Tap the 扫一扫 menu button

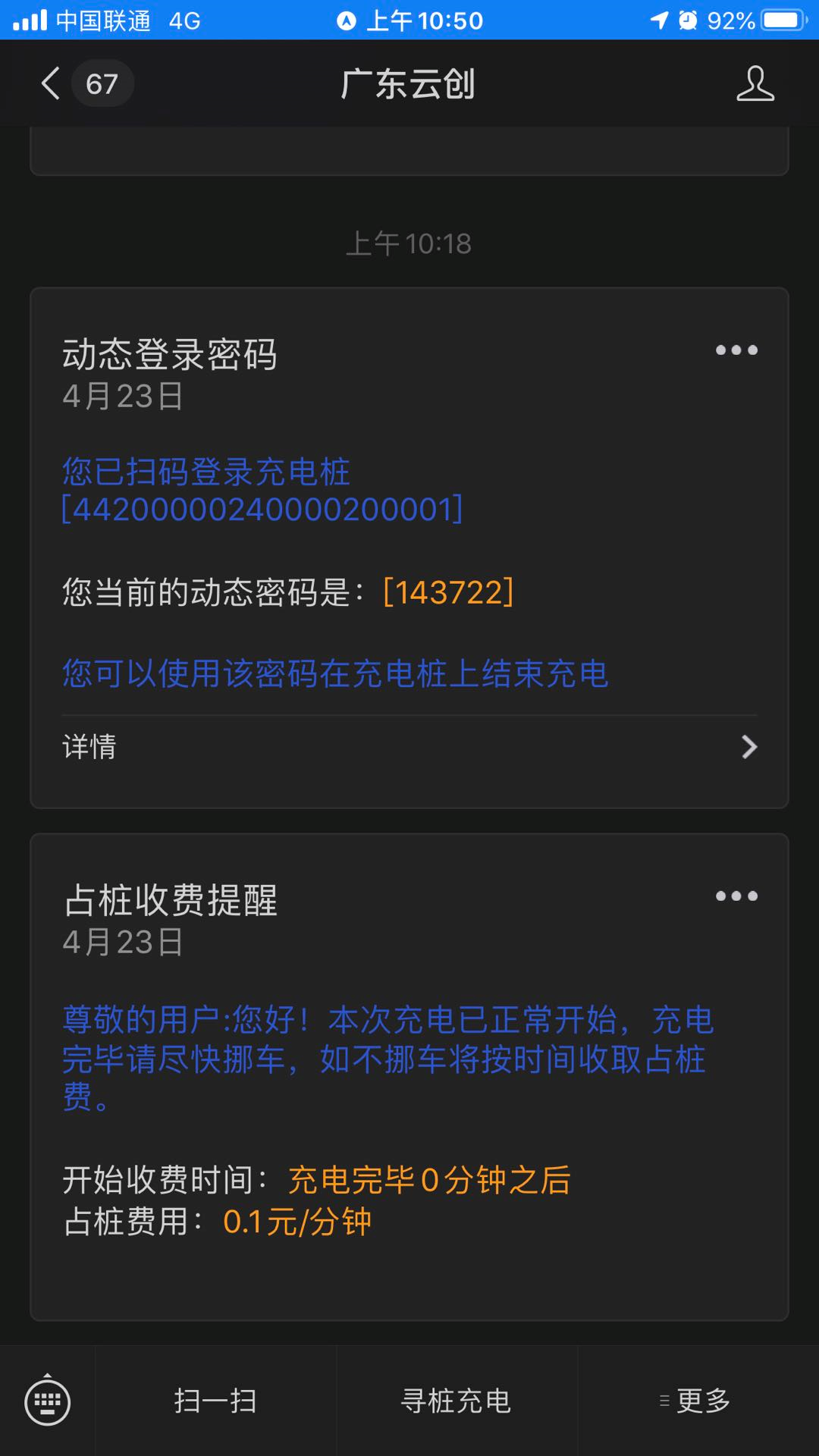[x=216, y=1401]
